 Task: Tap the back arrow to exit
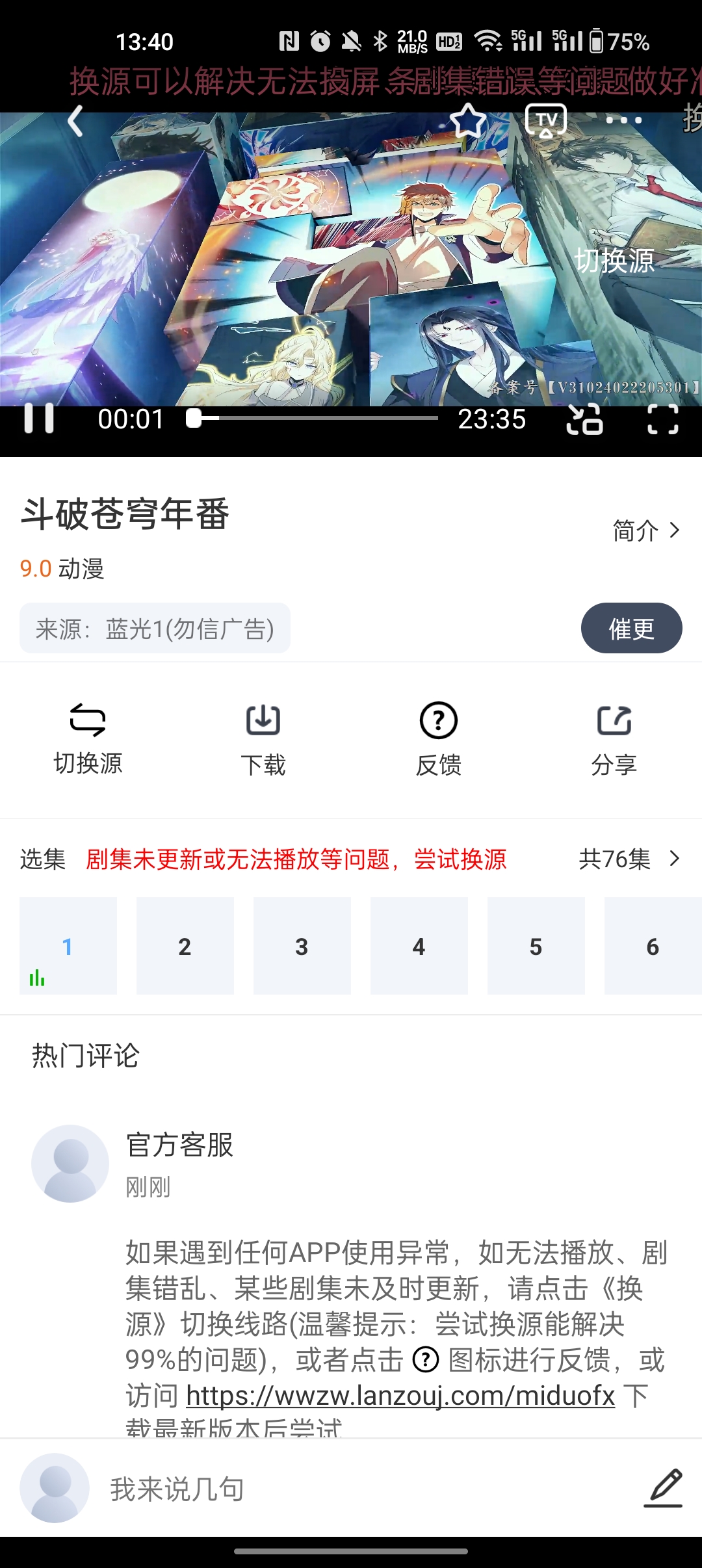coord(76,122)
